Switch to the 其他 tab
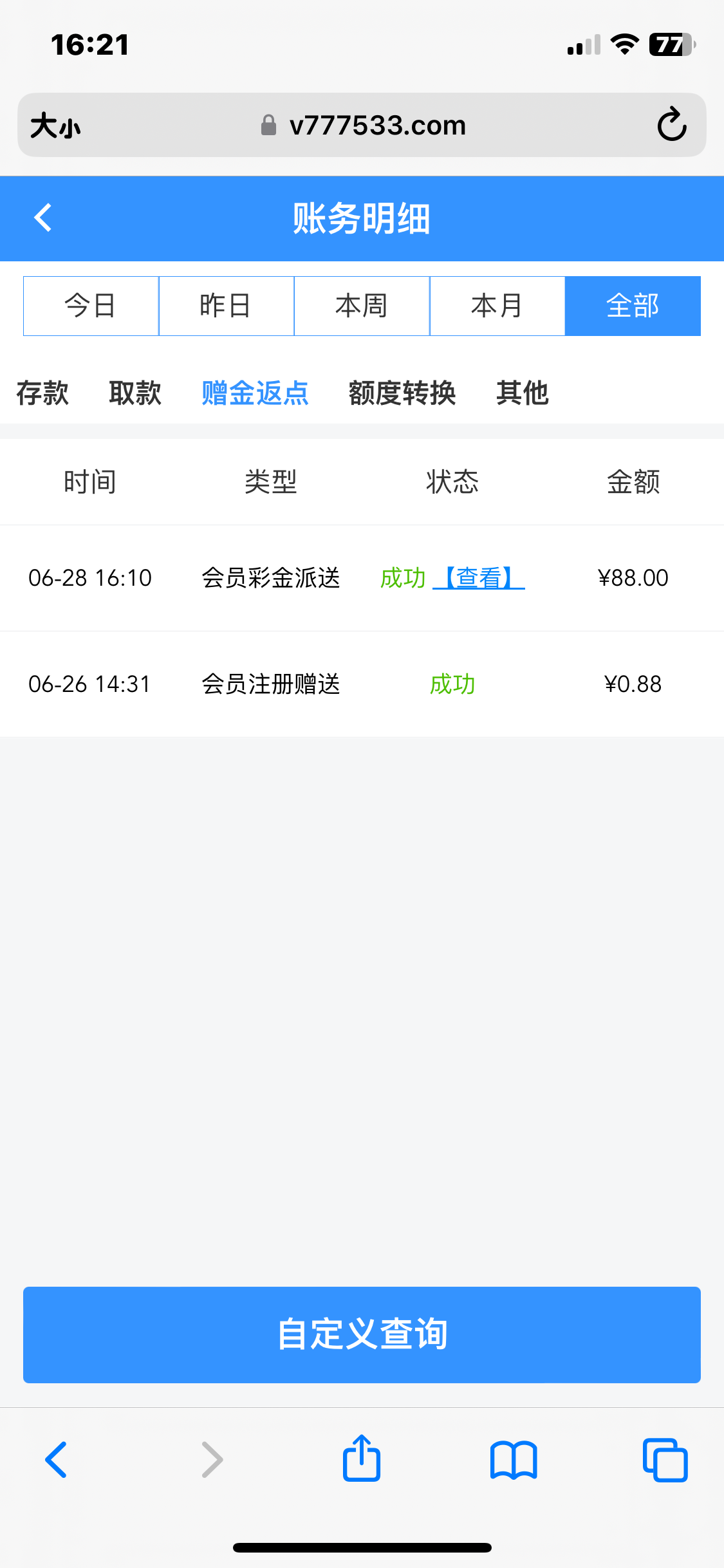 tap(522, 393)
